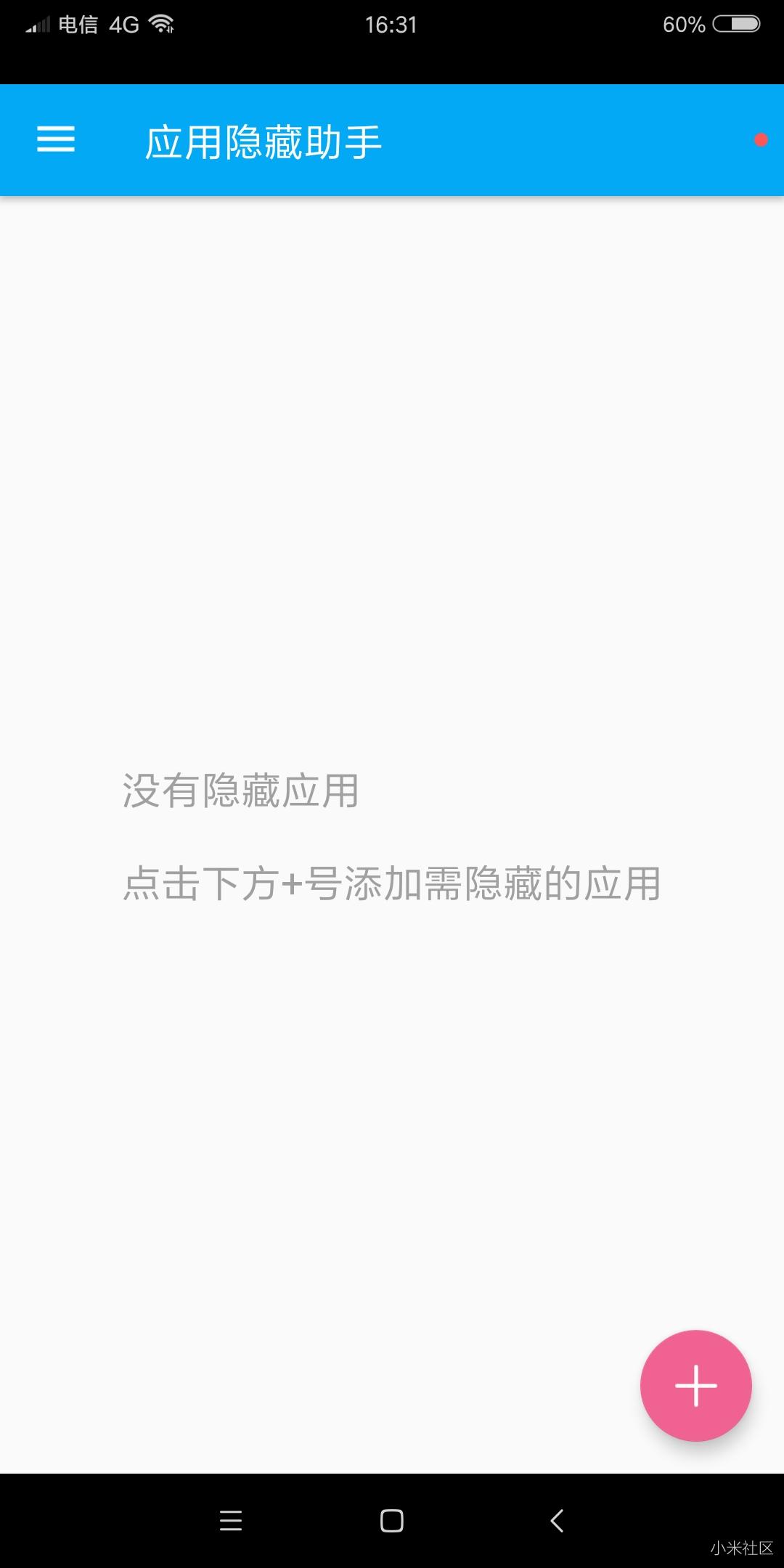
Task: Tap the cellular signal indicator
Action: click(x=38, y=23)
